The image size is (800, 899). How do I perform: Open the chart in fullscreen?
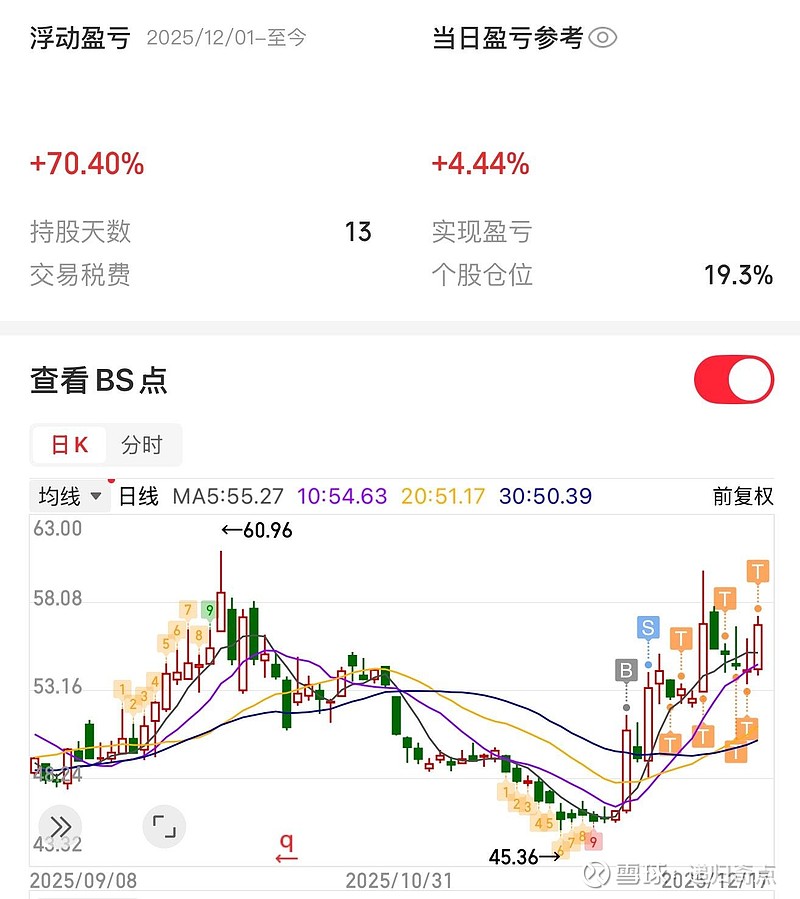click(164, 826)
